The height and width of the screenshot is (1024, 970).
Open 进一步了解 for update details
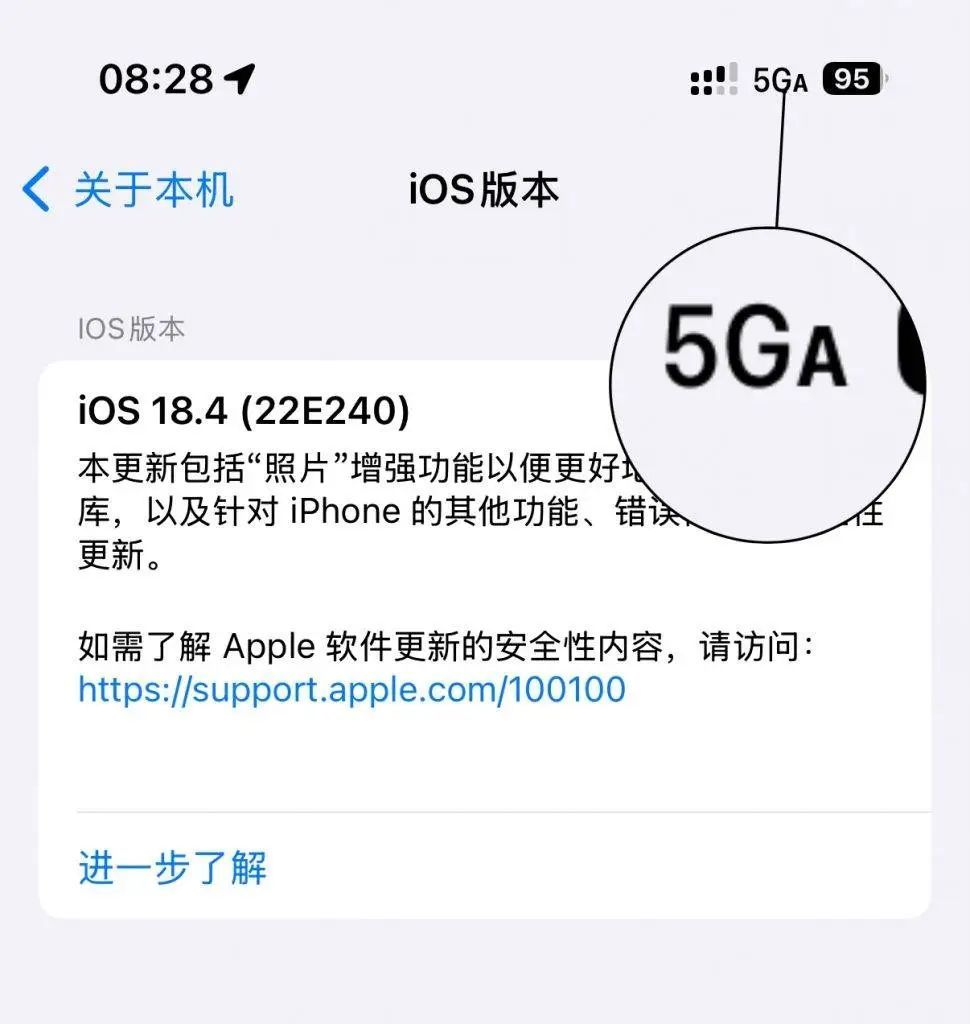(173, 869)
